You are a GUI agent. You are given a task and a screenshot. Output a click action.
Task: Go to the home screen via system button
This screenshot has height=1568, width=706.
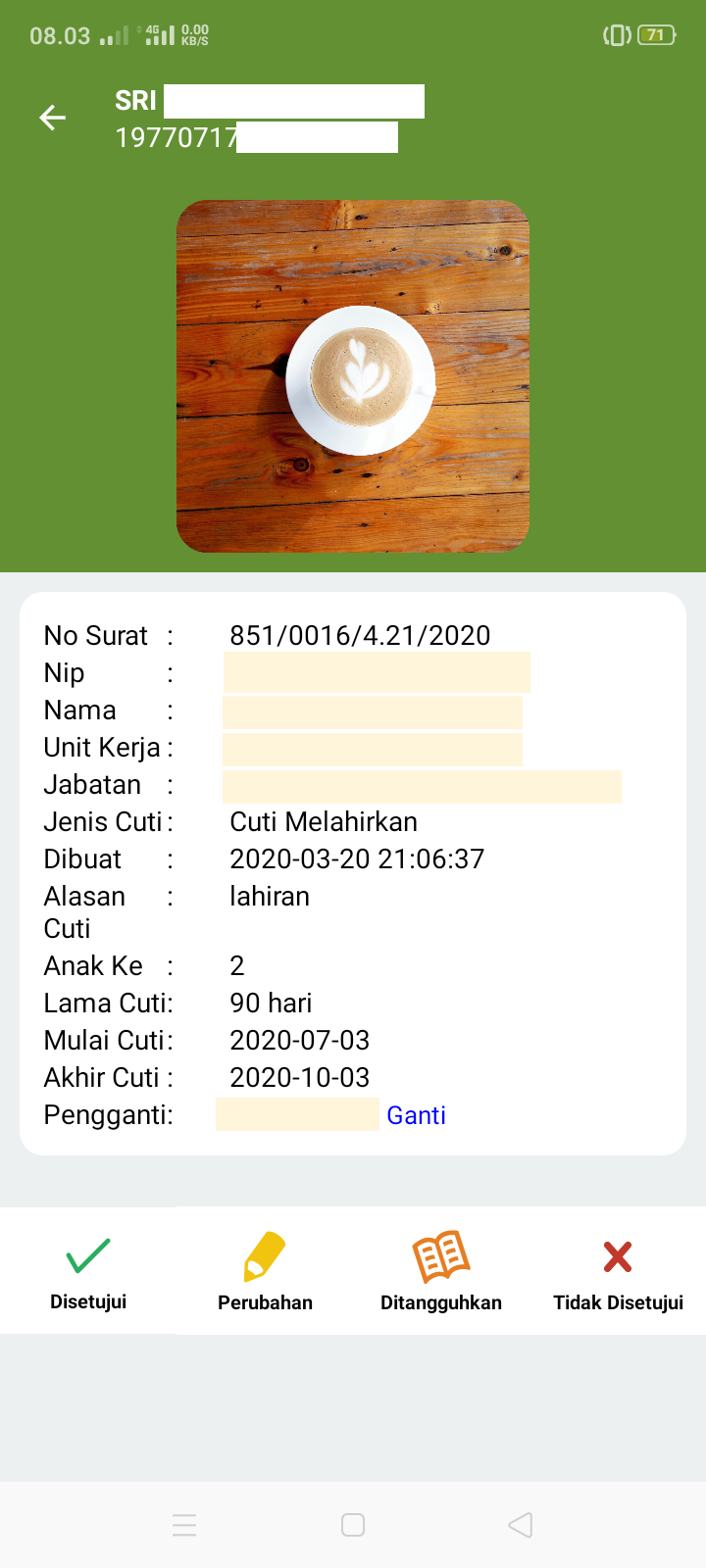tap(353, 1525)
